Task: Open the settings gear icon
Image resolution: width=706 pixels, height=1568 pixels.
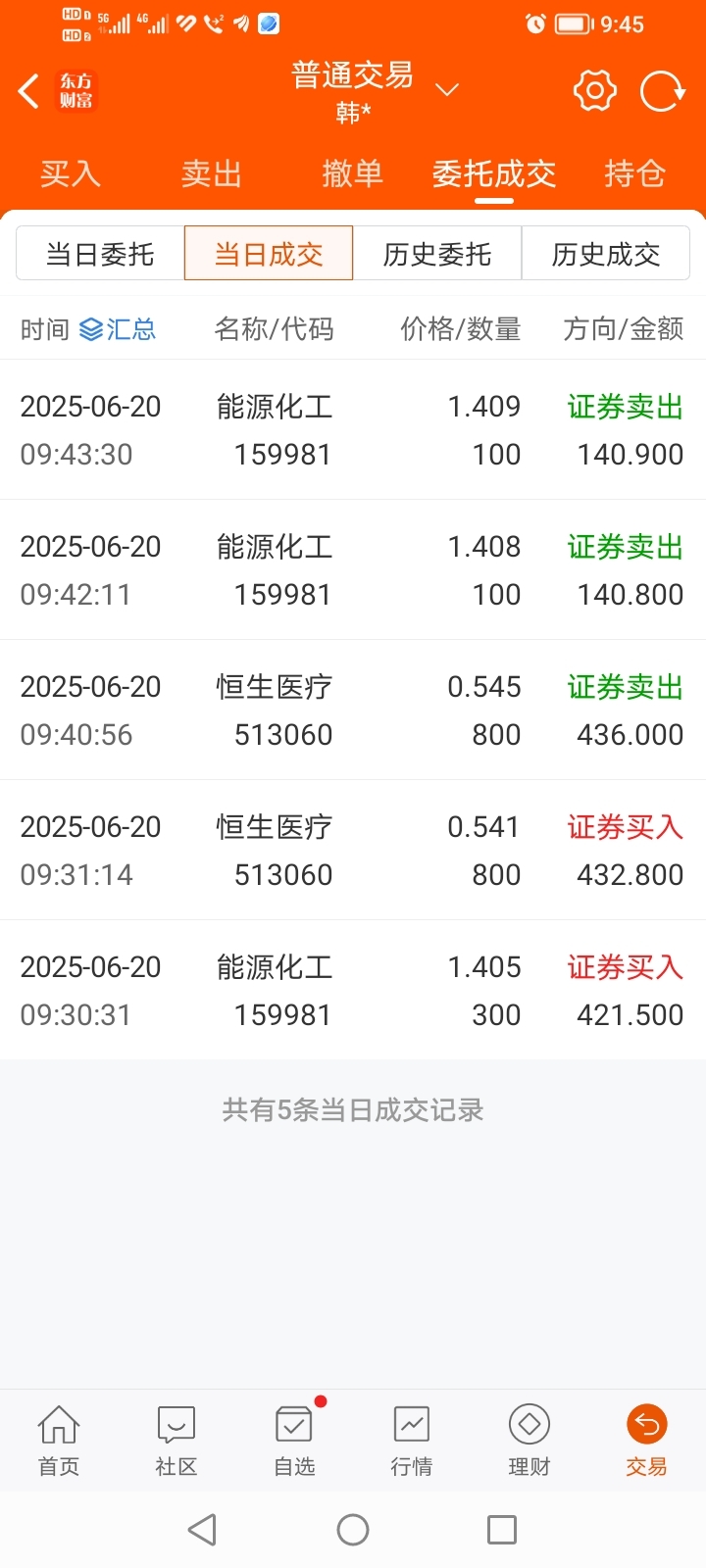Action: coord(594,91)
